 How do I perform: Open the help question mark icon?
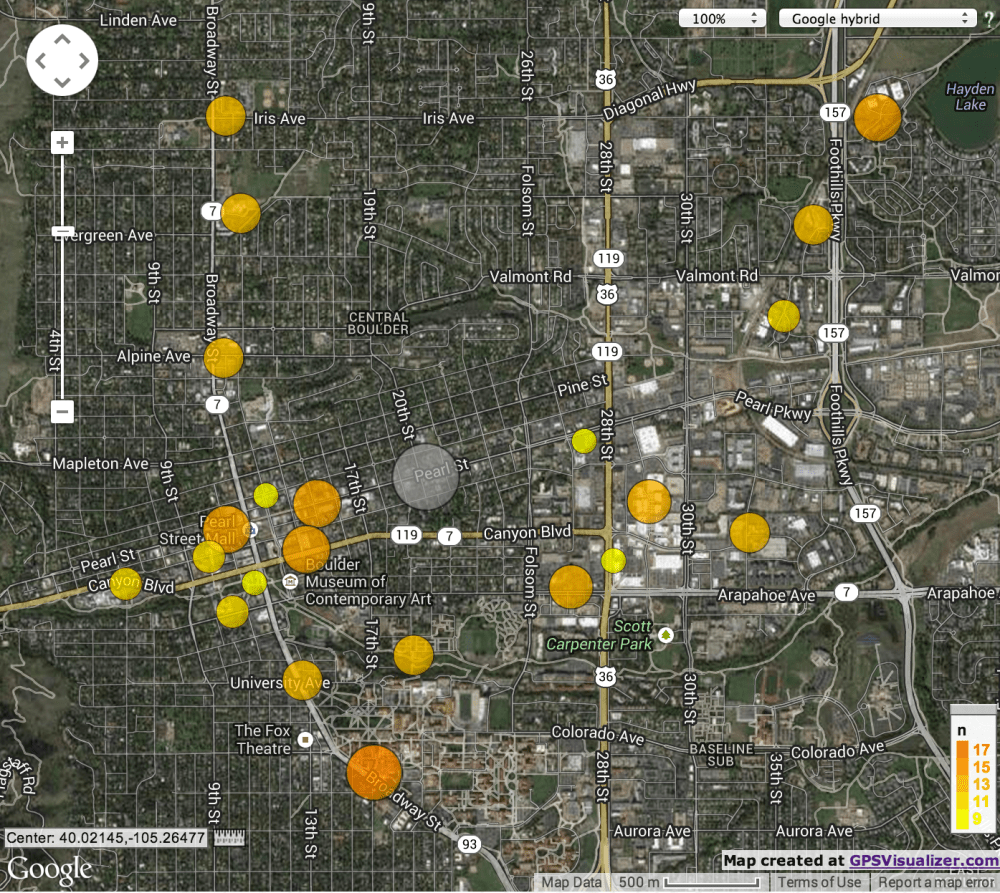[x=989, y=18]
